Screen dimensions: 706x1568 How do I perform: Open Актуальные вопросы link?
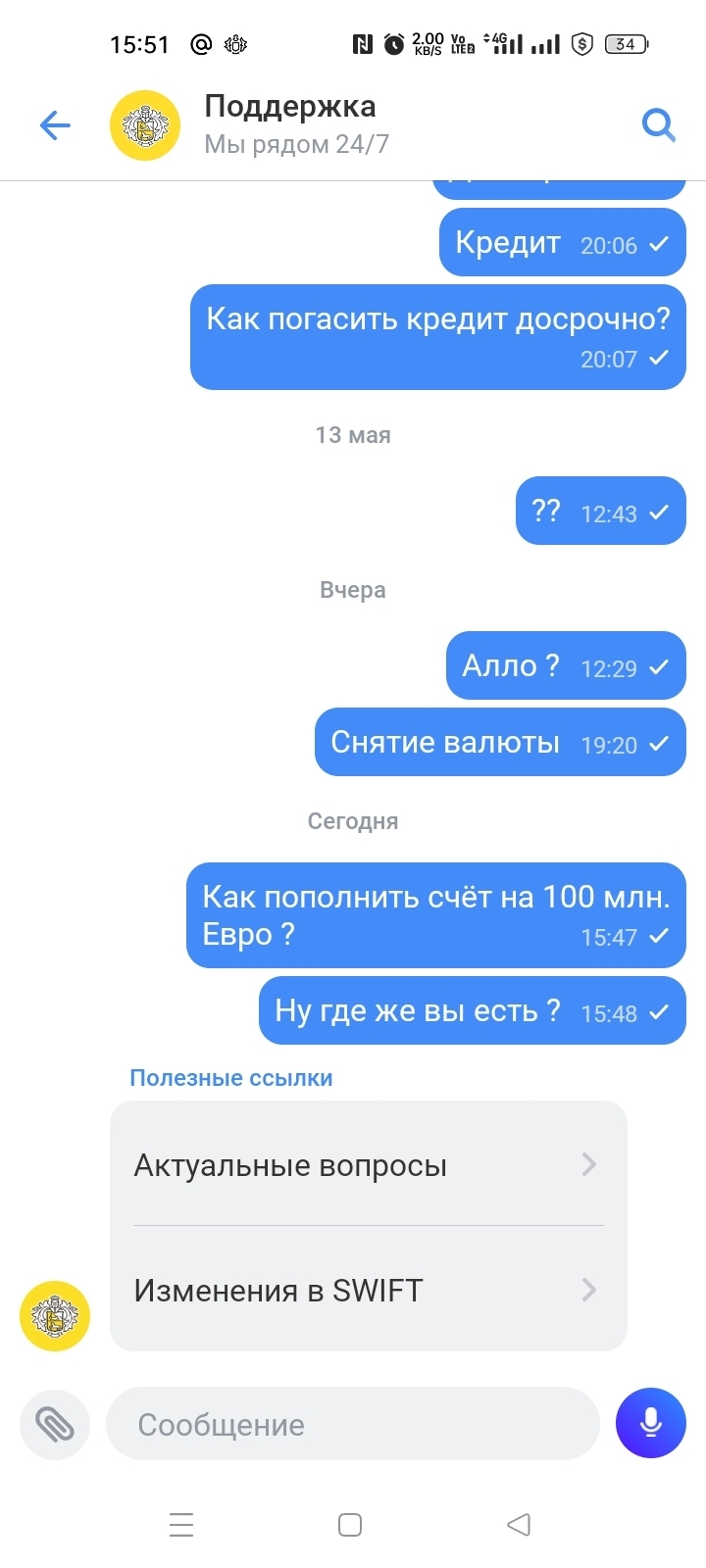(x=368, y=1164)
